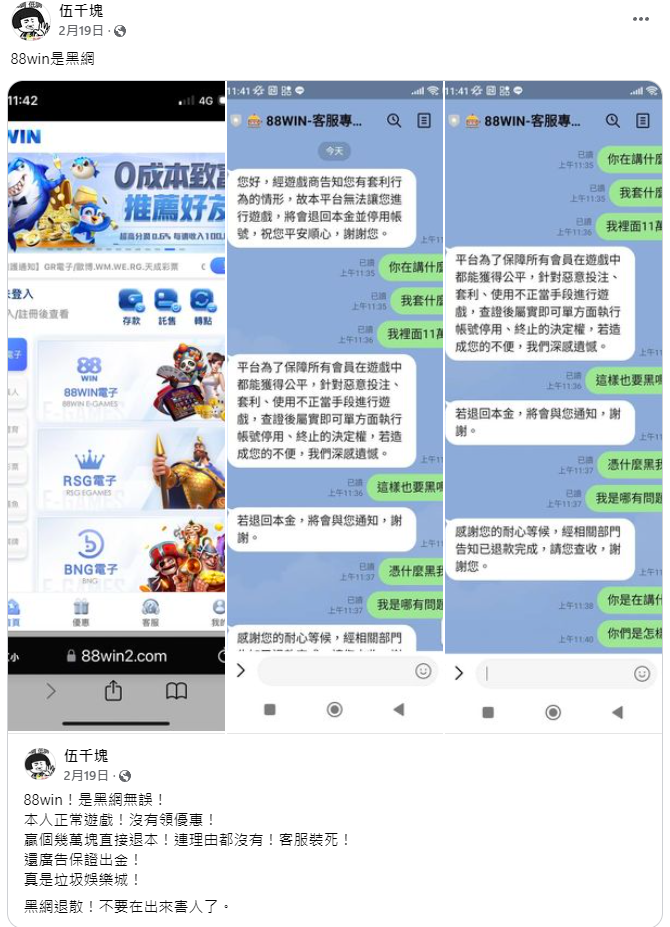This screenshot has height=927, width=670.
Task: Tap the avatar beside the lower 伍千塊 comment
Action: point(40,765)
